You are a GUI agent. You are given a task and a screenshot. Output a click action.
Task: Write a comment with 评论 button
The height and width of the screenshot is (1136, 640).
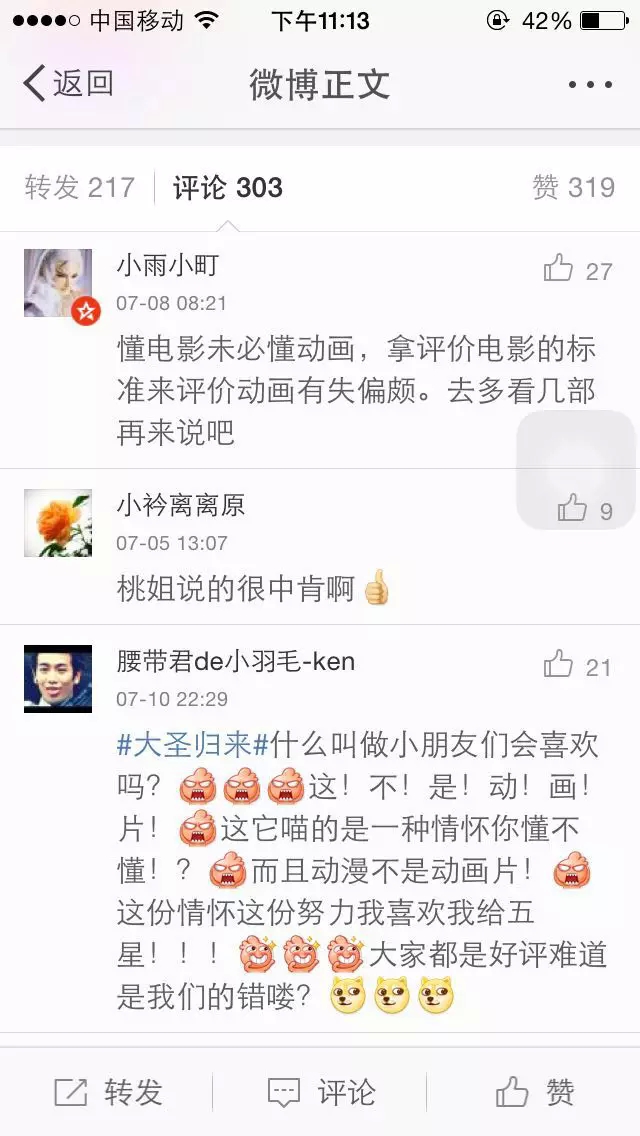[x=321, y=1092]
